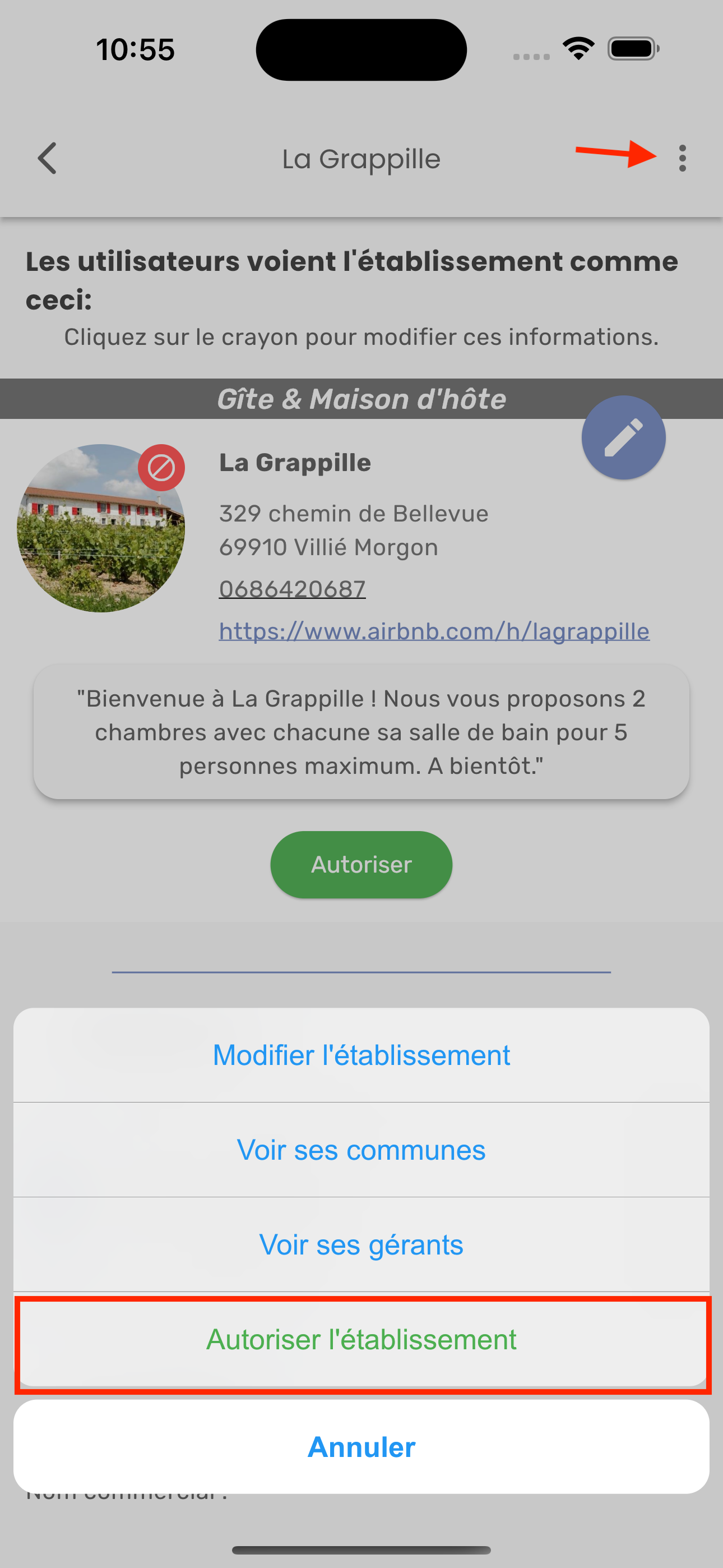
Task: Call the number 0686420687
Action: [x=292, y=589]
